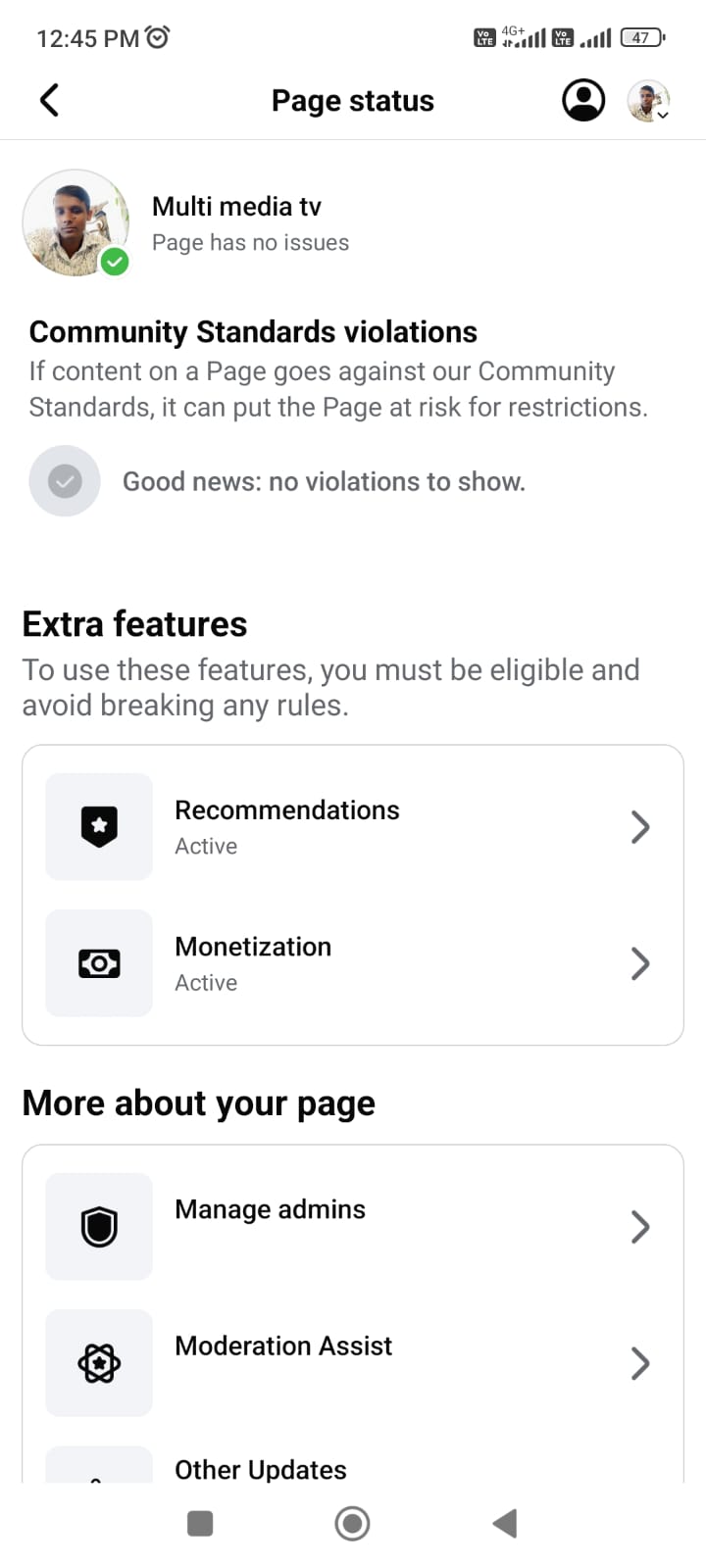This screenshot has width=706, height=1568.
Task: Open recent apps from navigation bar
Action: tap(200, 1523)
